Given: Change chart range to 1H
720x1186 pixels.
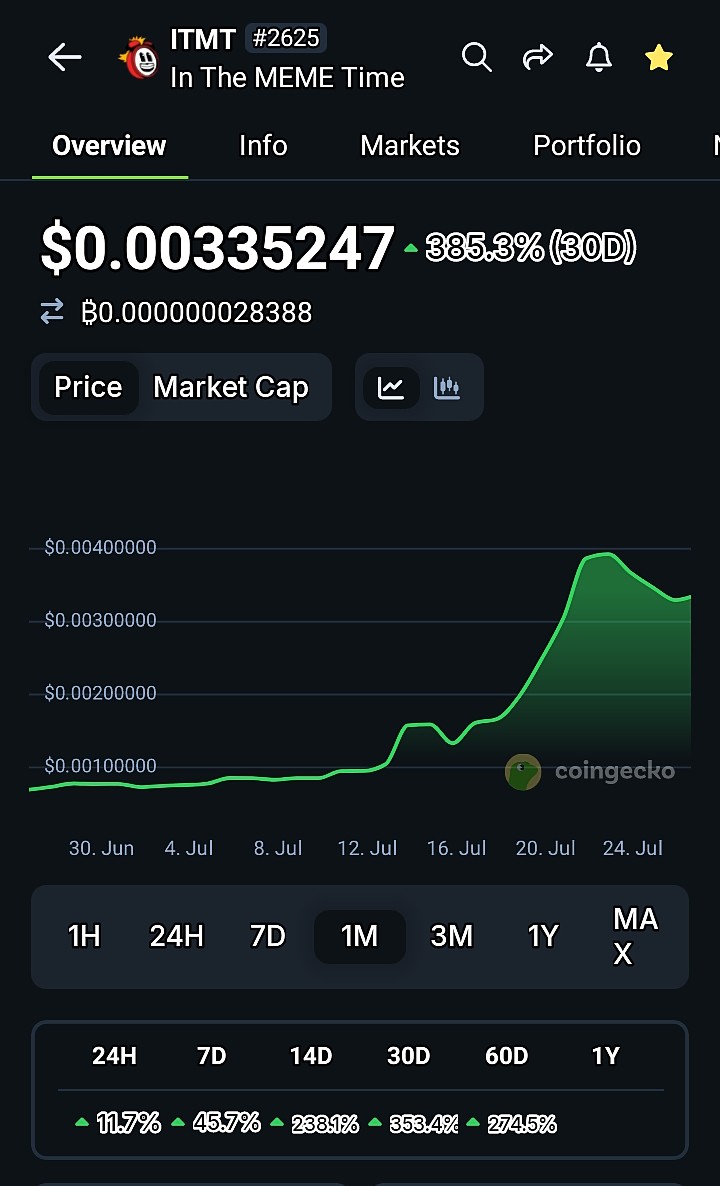Looking at the screenshot, I should 84,936.
